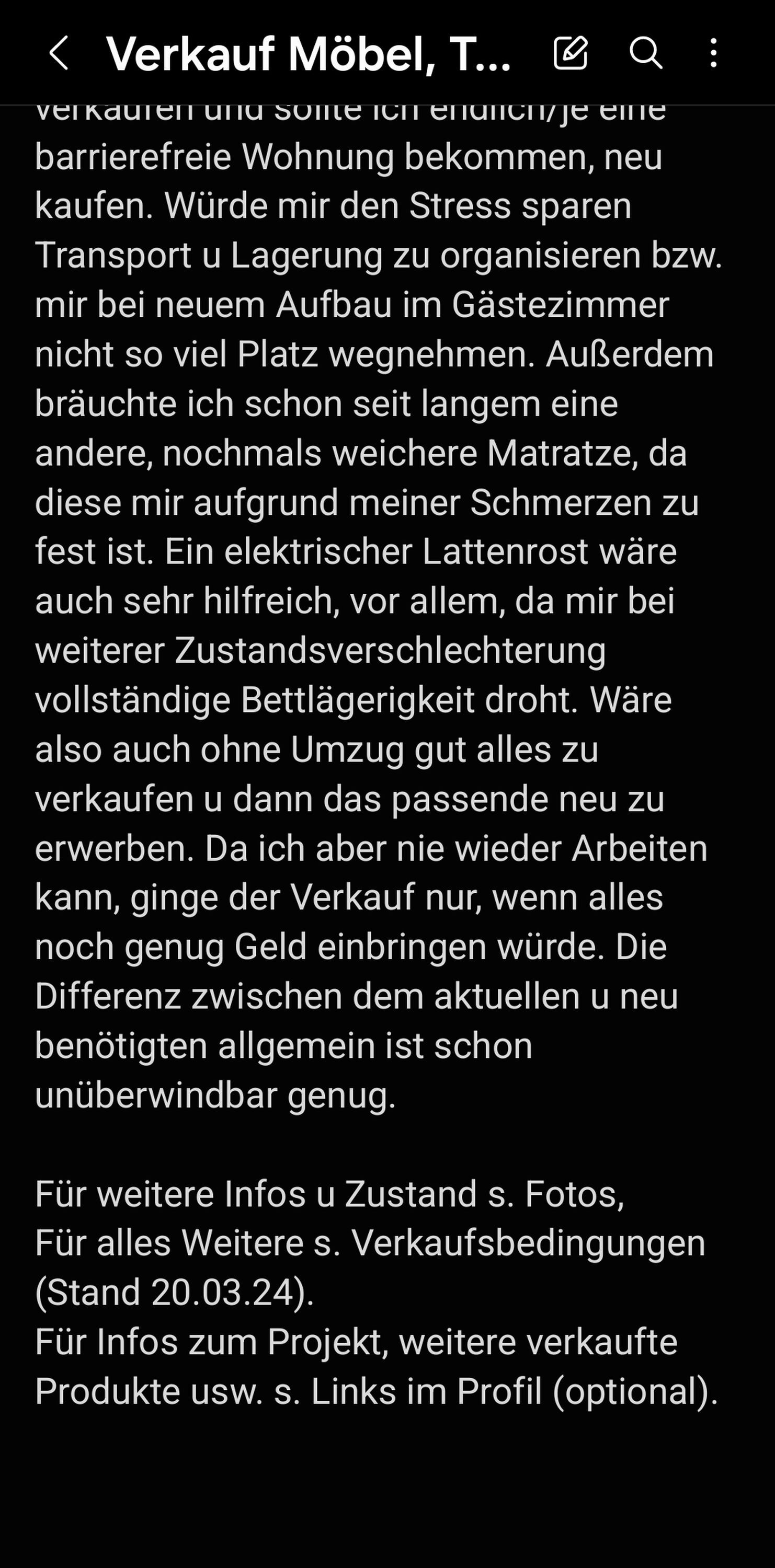
Task: Go back from the note
Action: coord(59,53)
